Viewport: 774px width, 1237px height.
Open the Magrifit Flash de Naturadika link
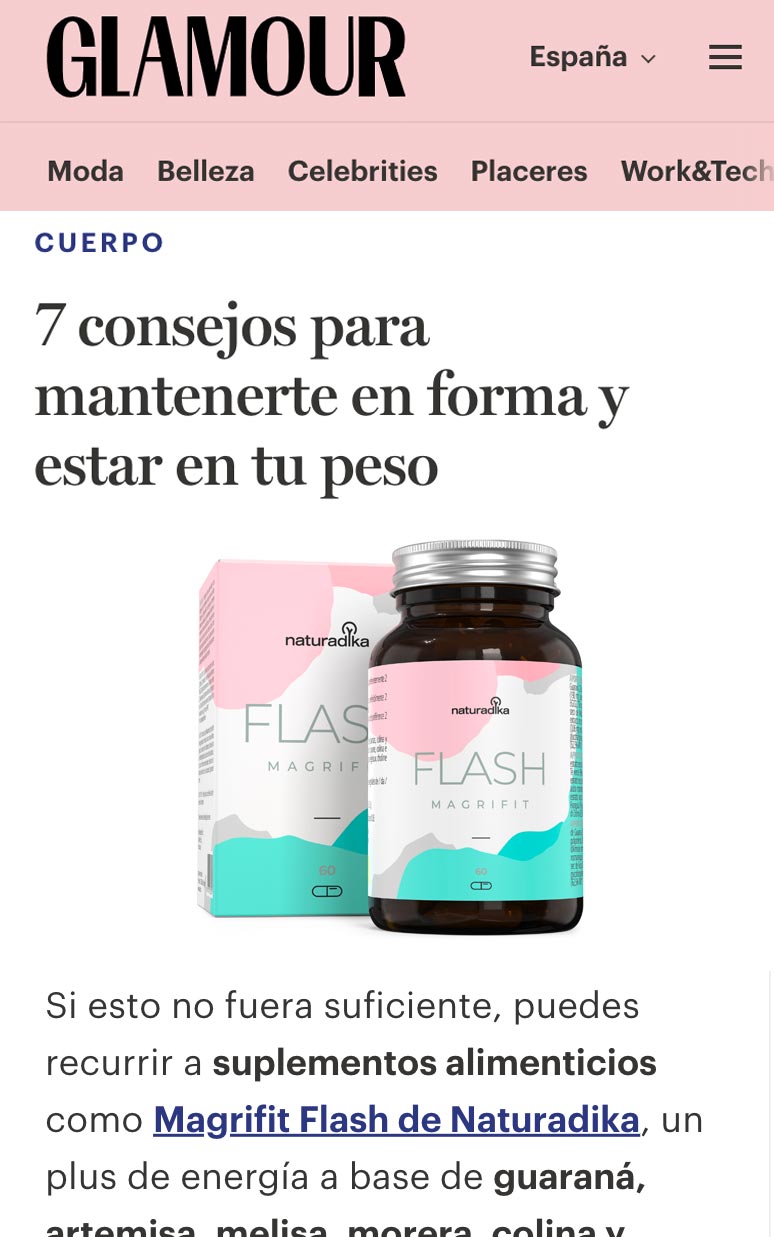pyautogui.click(x=396, y=1119)
